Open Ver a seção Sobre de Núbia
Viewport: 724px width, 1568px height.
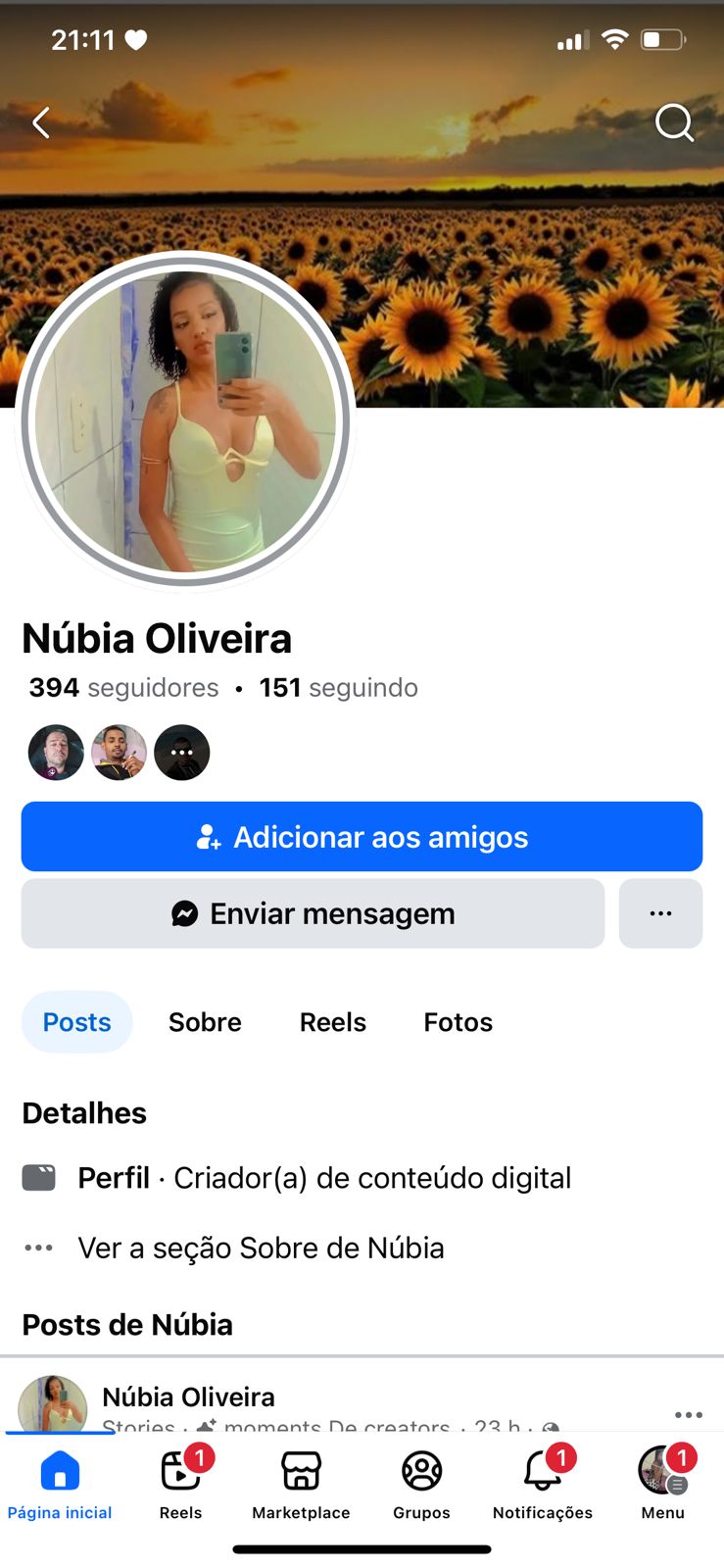[x=261, y=1248]
